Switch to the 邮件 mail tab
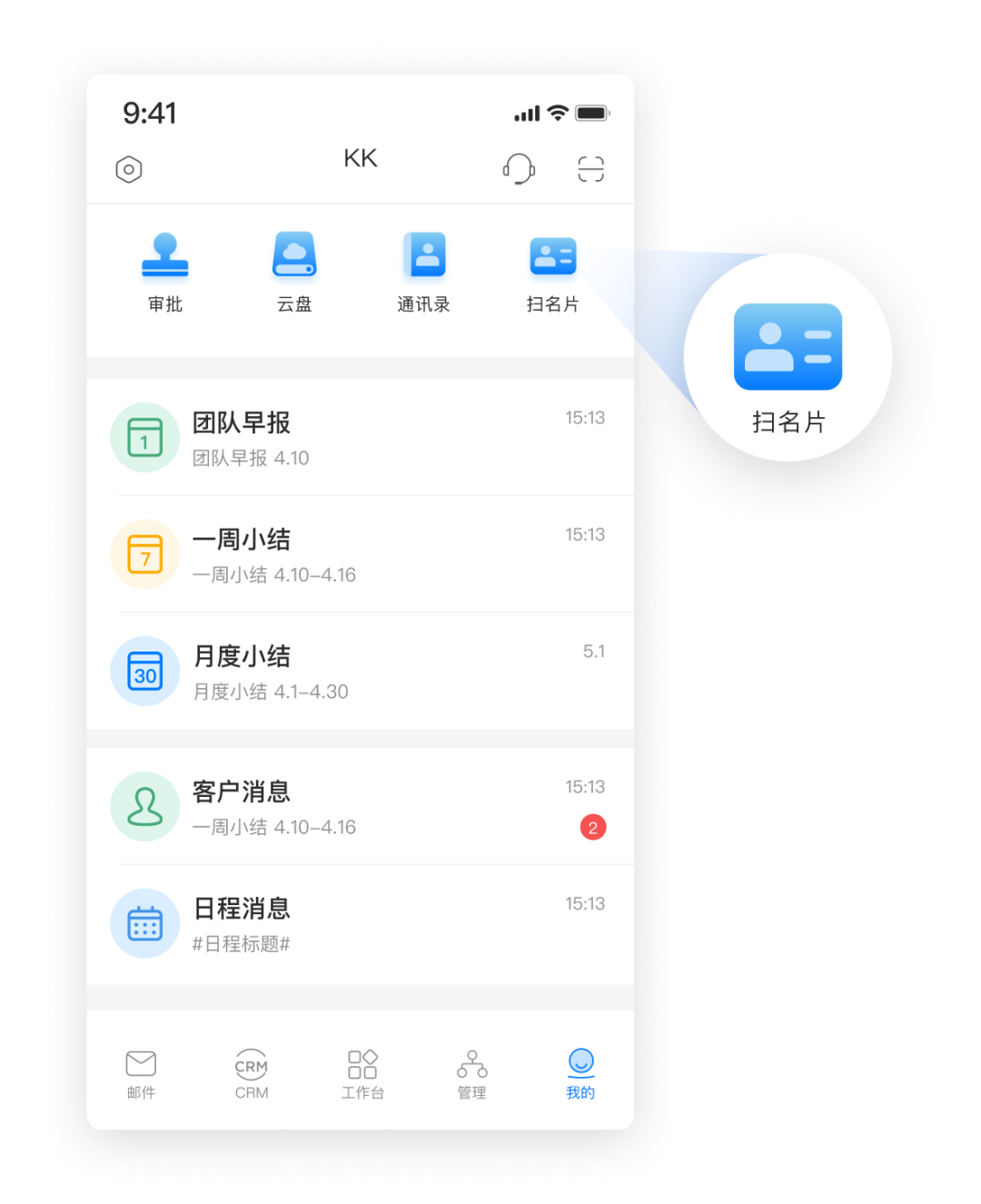 point(141,1073)
